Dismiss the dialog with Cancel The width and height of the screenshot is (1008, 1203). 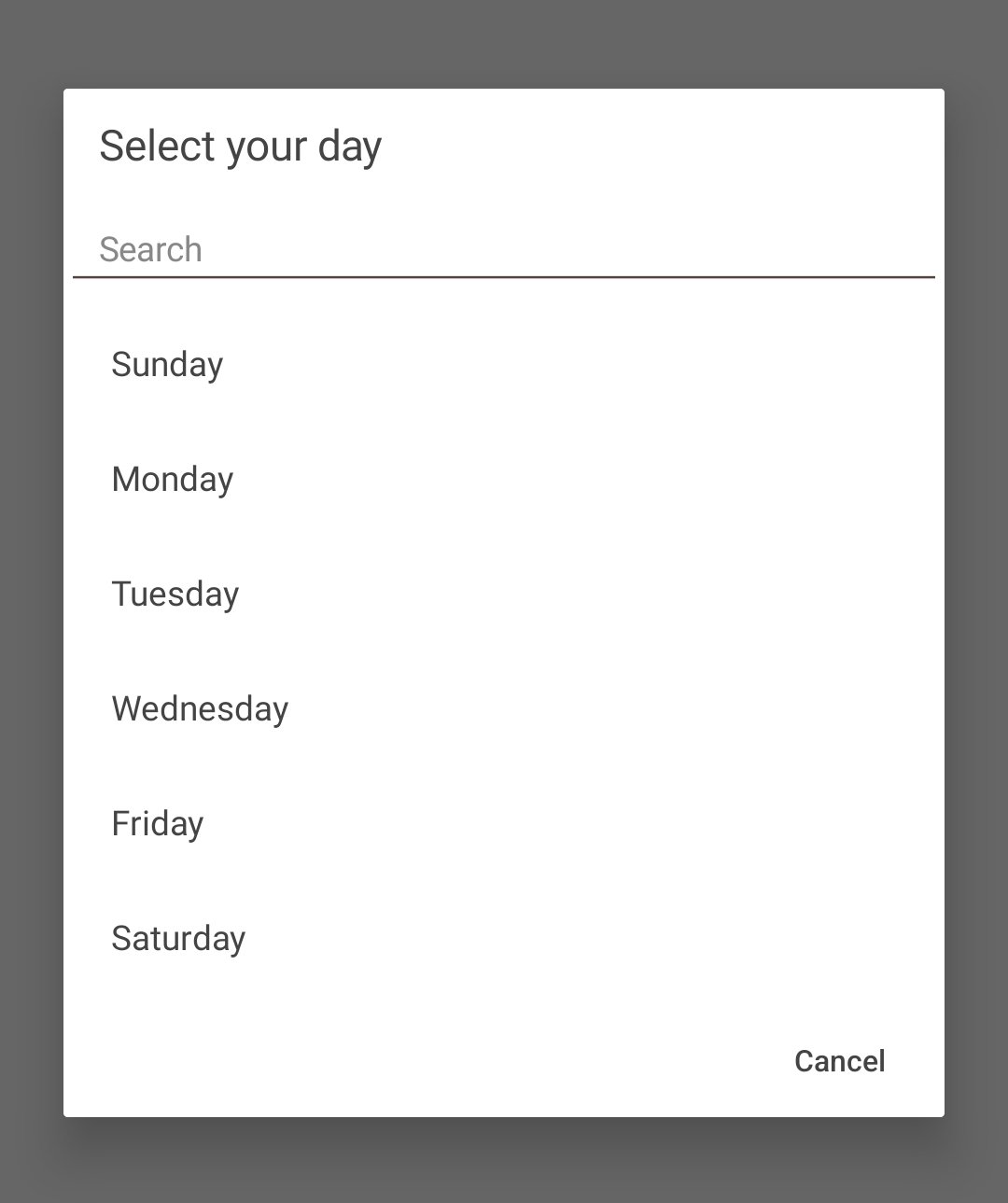839,1061
